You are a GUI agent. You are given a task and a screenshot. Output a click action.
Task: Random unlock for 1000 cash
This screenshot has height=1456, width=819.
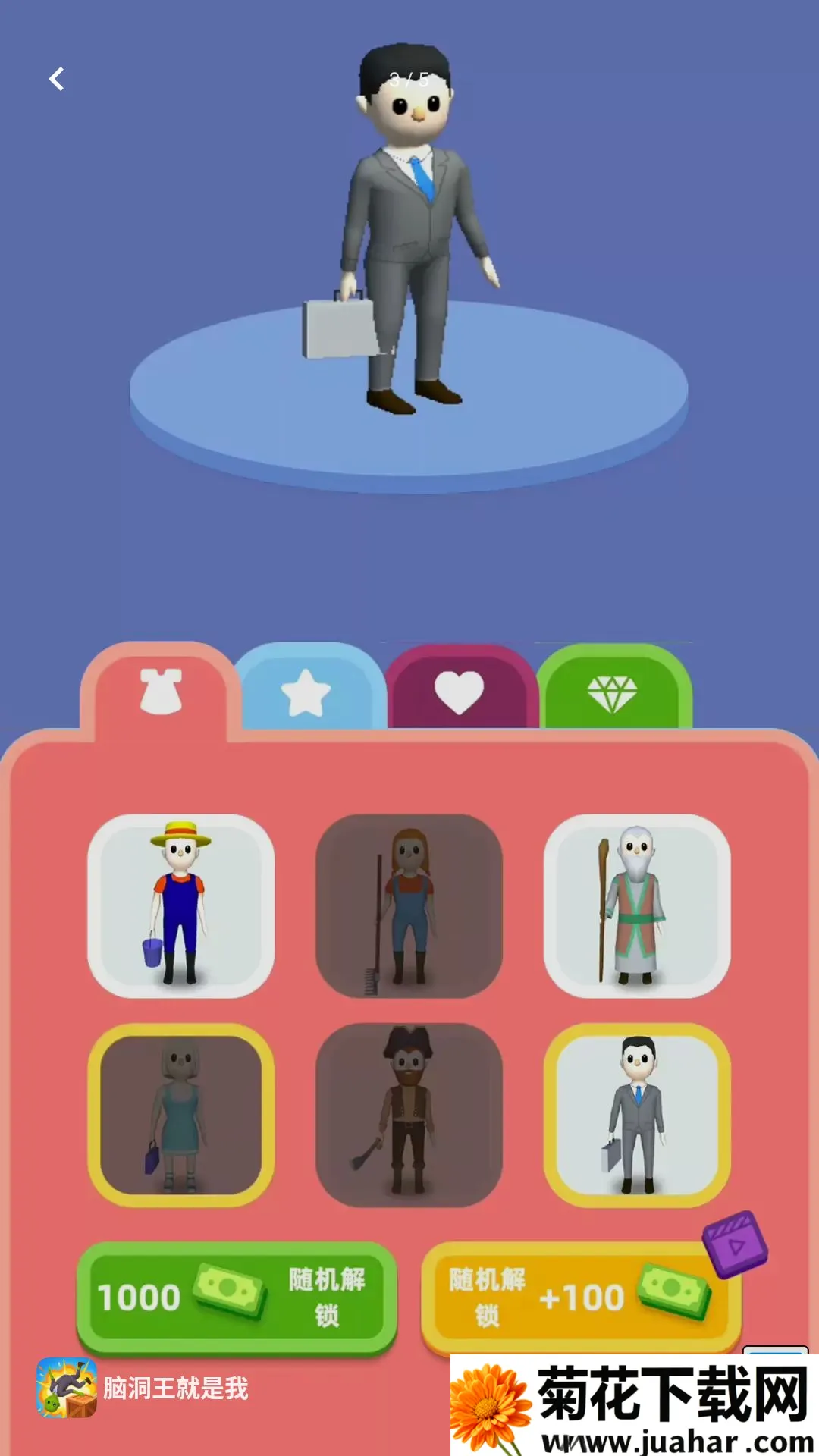237,1298
